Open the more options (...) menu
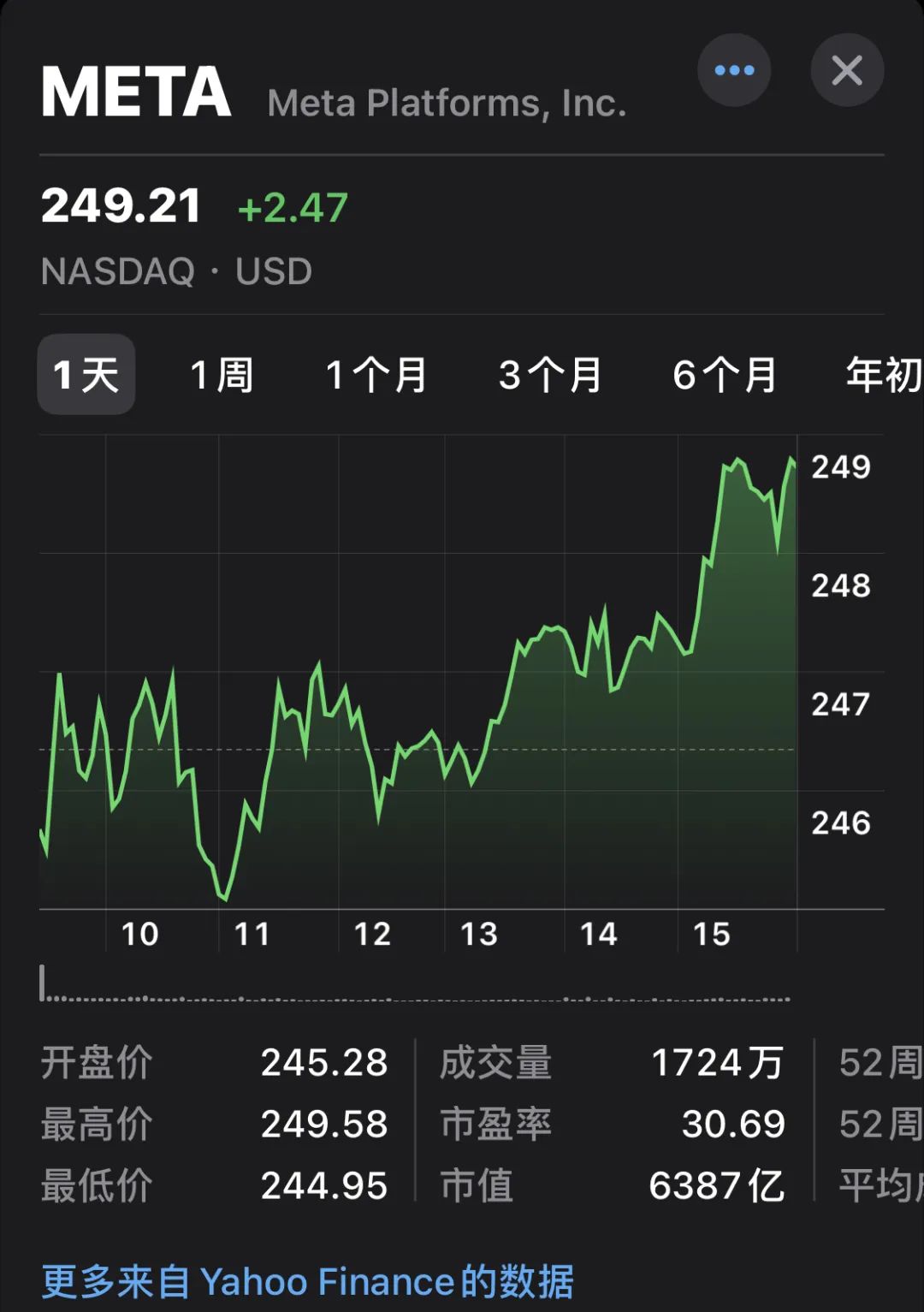The width and height of the screenshot is (924, 1312). (734, 70)
